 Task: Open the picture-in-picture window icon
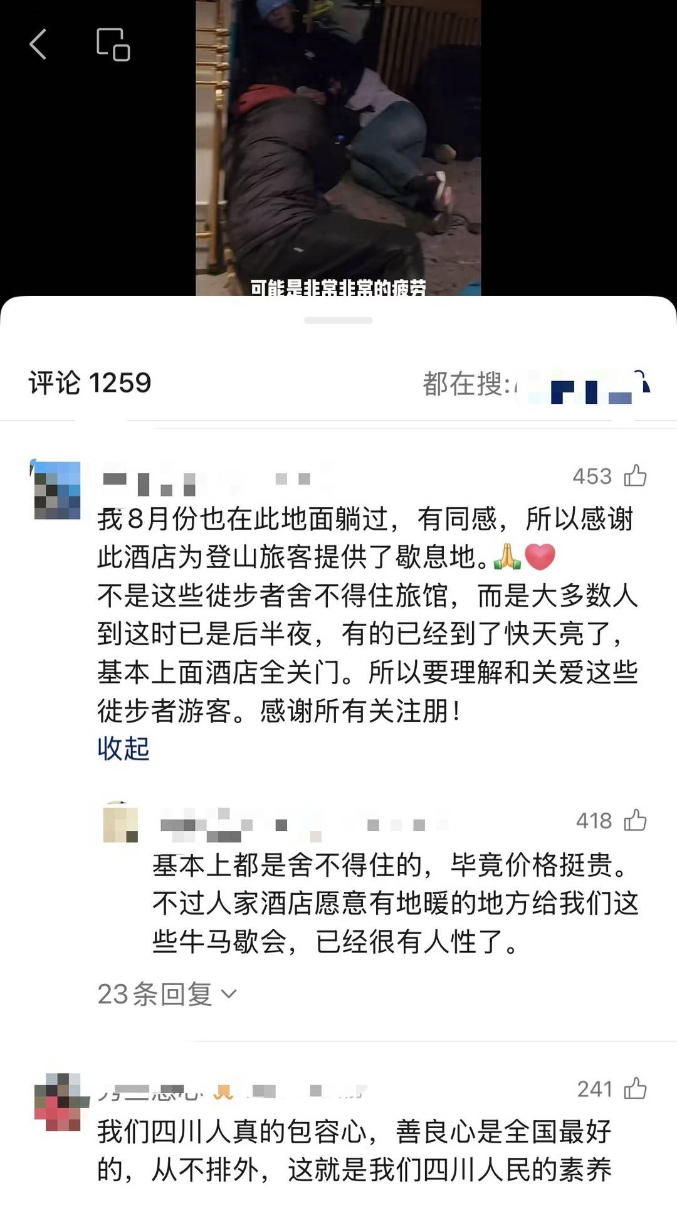tap(113, 45)
